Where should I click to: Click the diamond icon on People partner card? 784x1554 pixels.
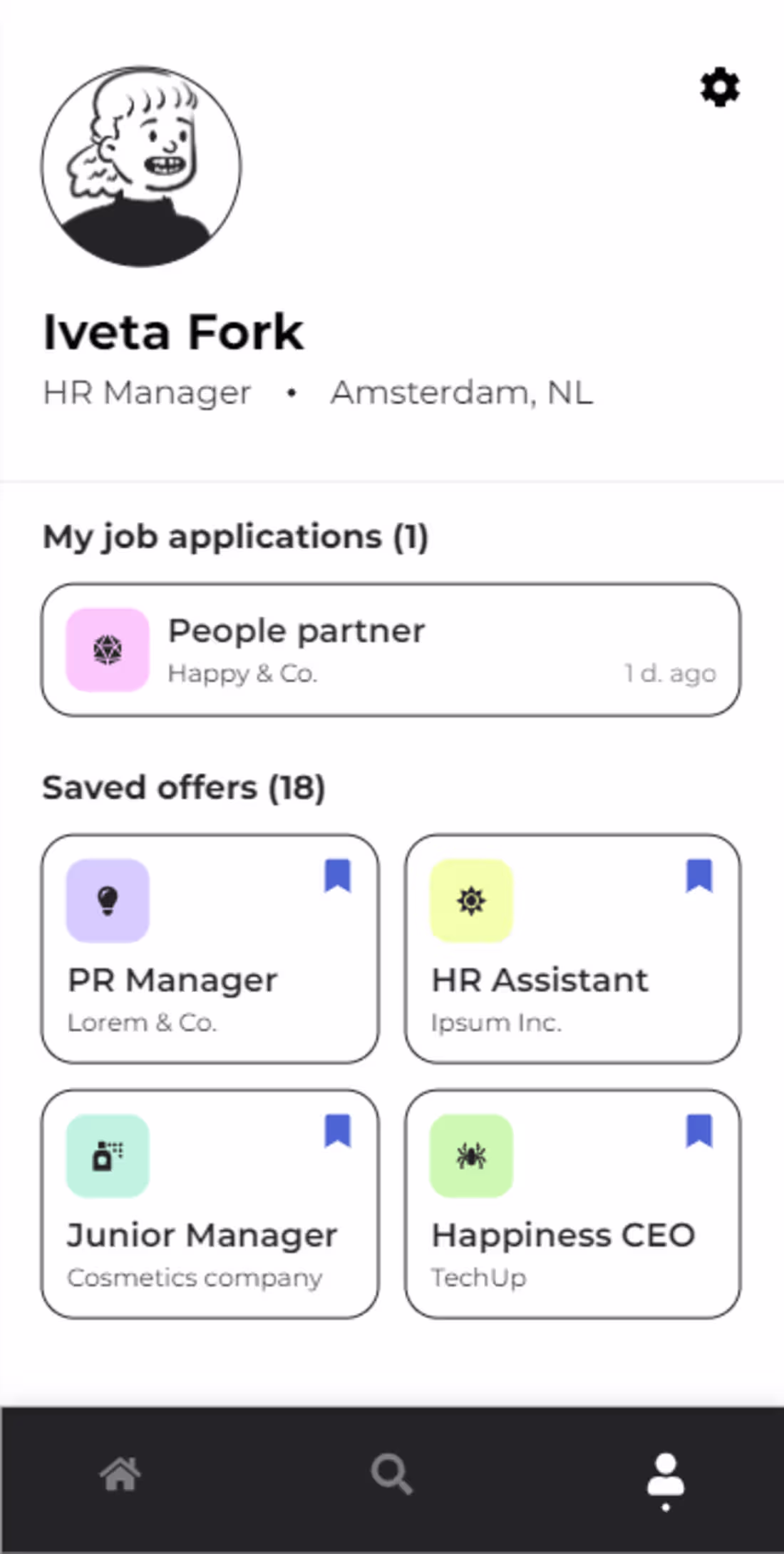click(x=107, y=650)
